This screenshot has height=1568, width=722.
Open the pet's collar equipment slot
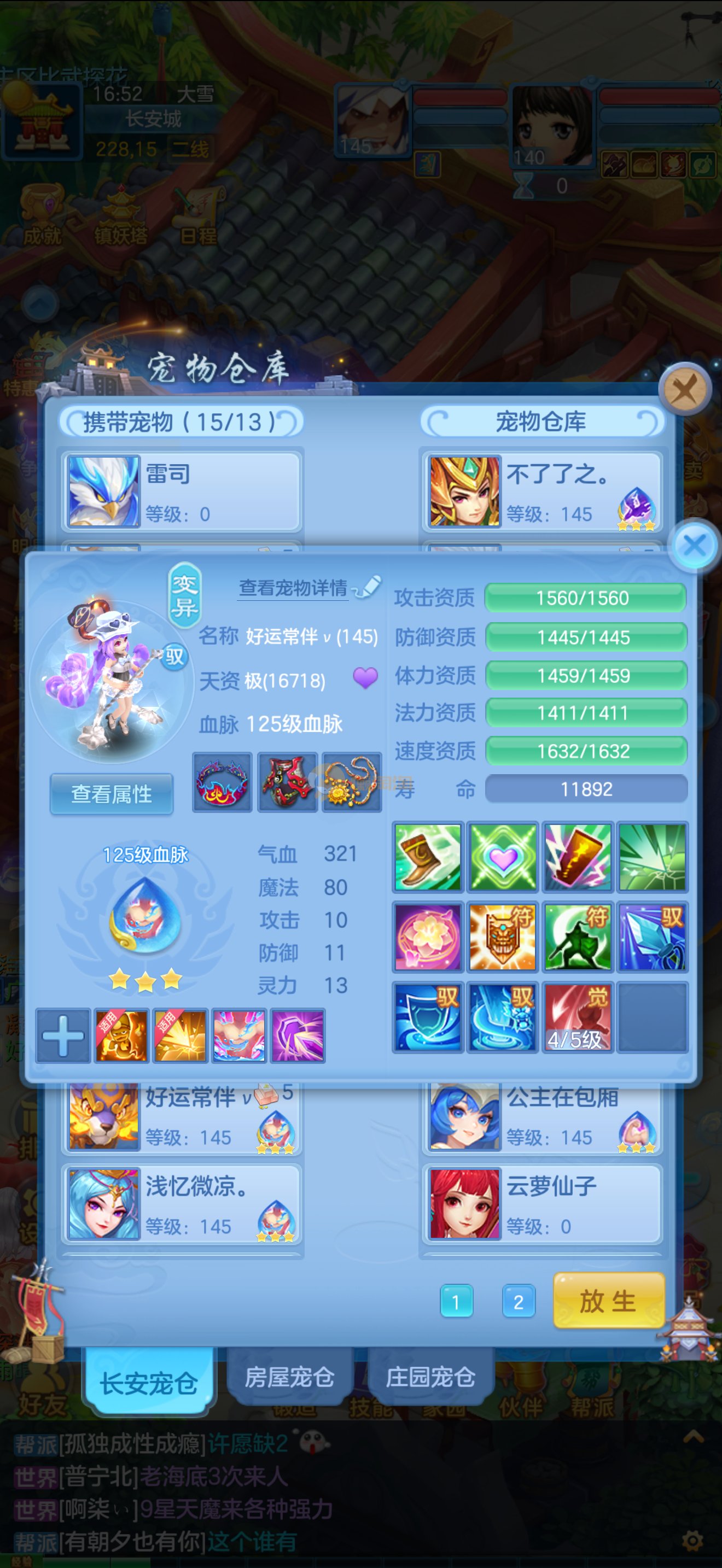point(222,782)
